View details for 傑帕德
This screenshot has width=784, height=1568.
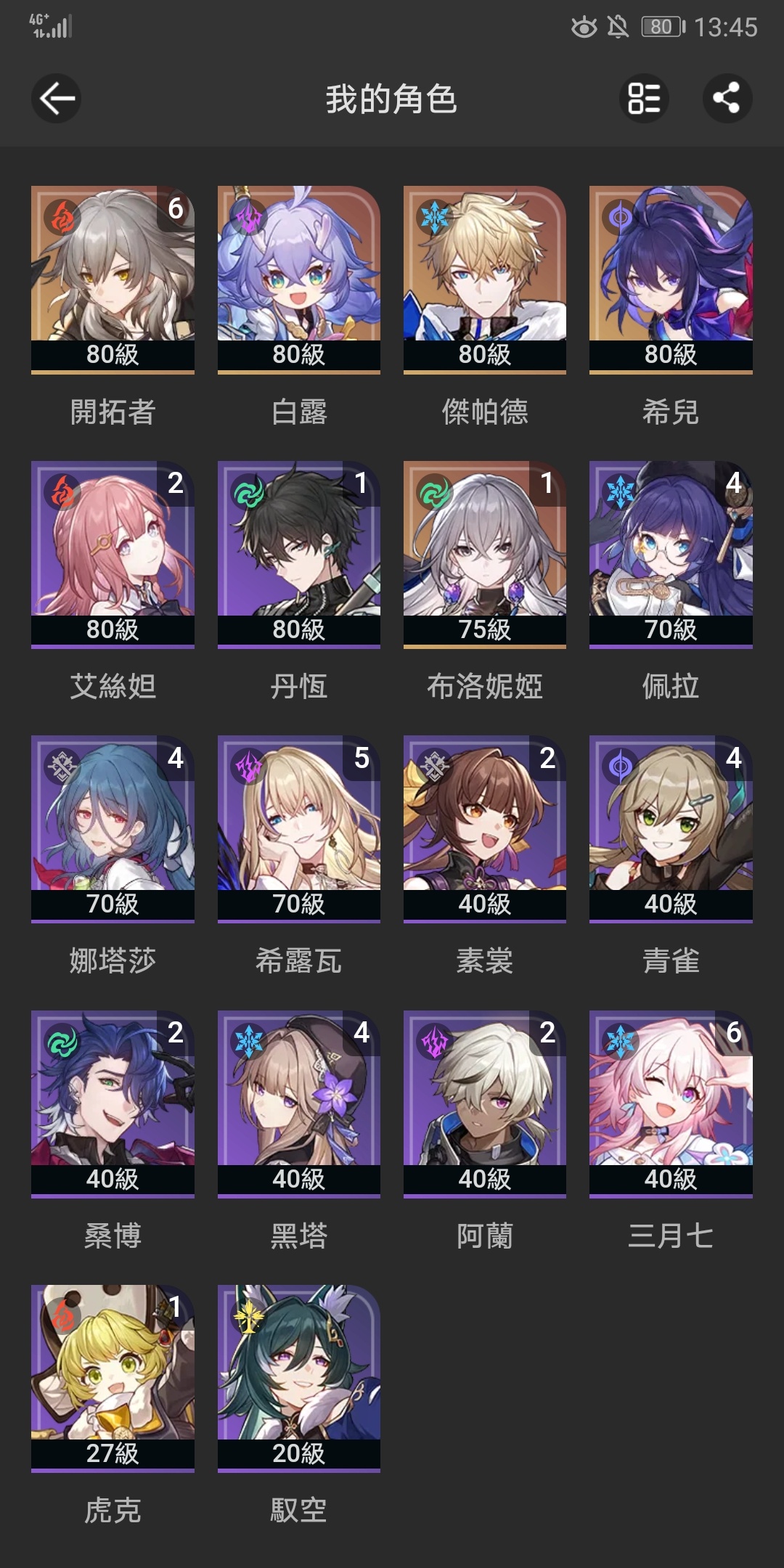point(484,279)
